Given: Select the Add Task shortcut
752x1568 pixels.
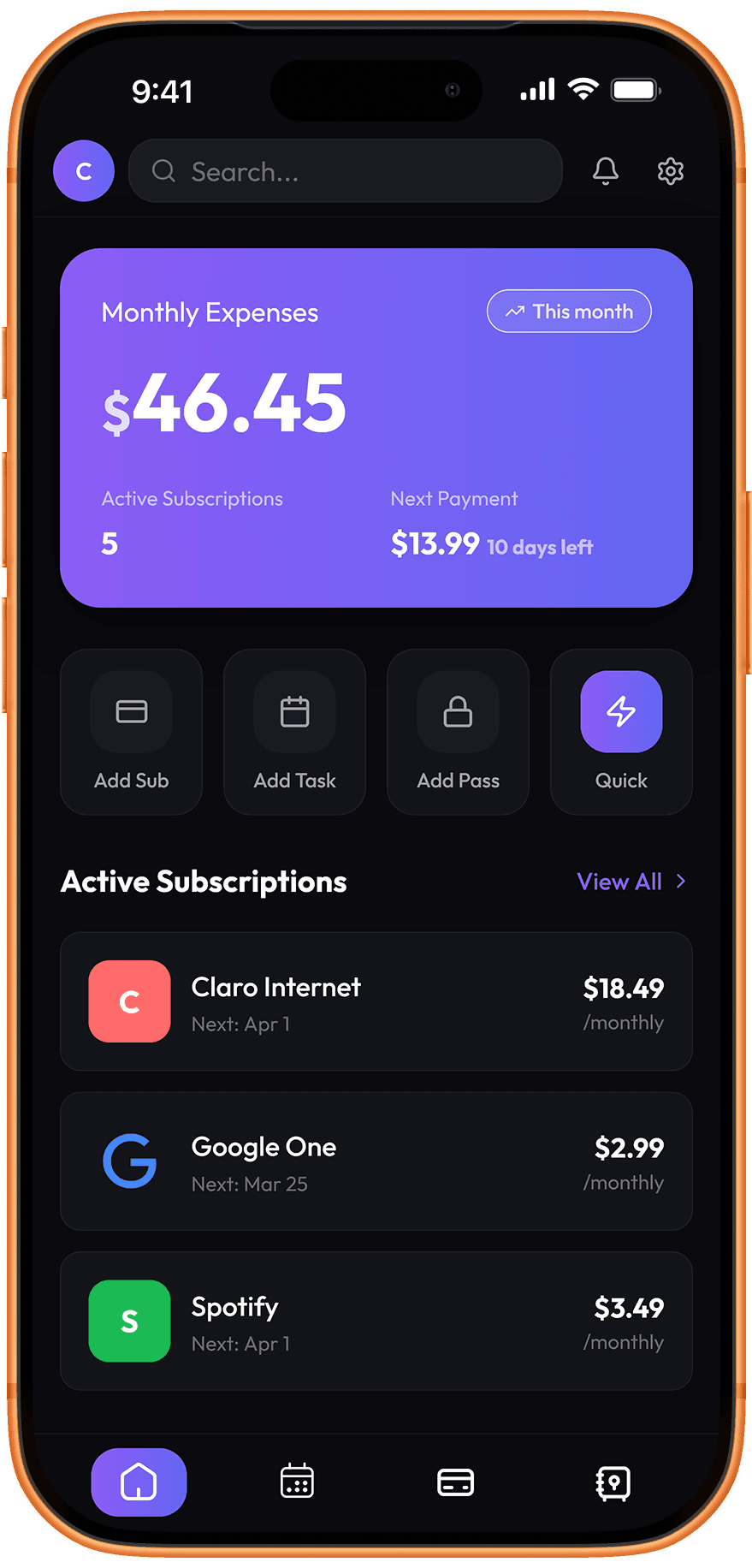Looking at the screenshot, I should pyautogui.click(x=295, y=732).
